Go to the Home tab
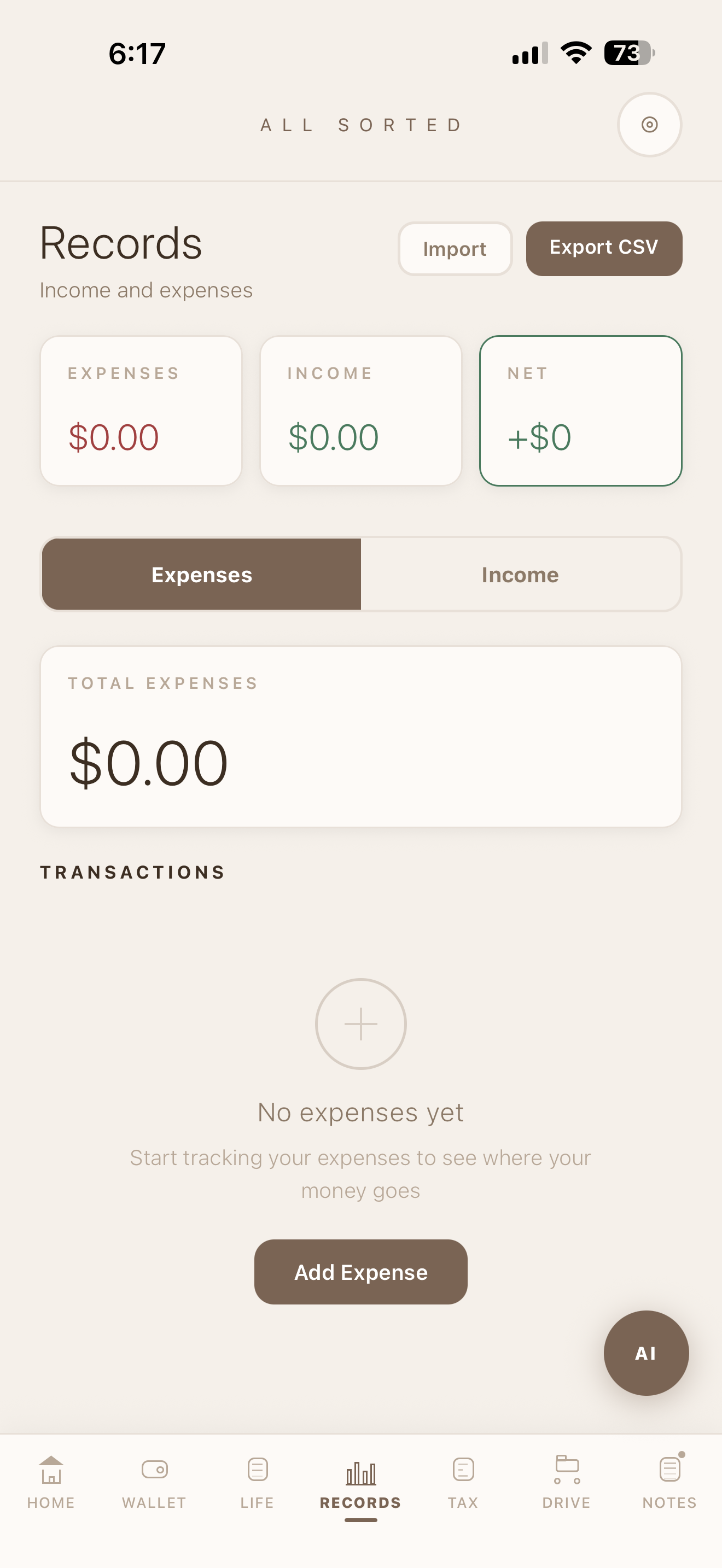The height and width of the screenshot is (1568, 722). (51, 1482)
